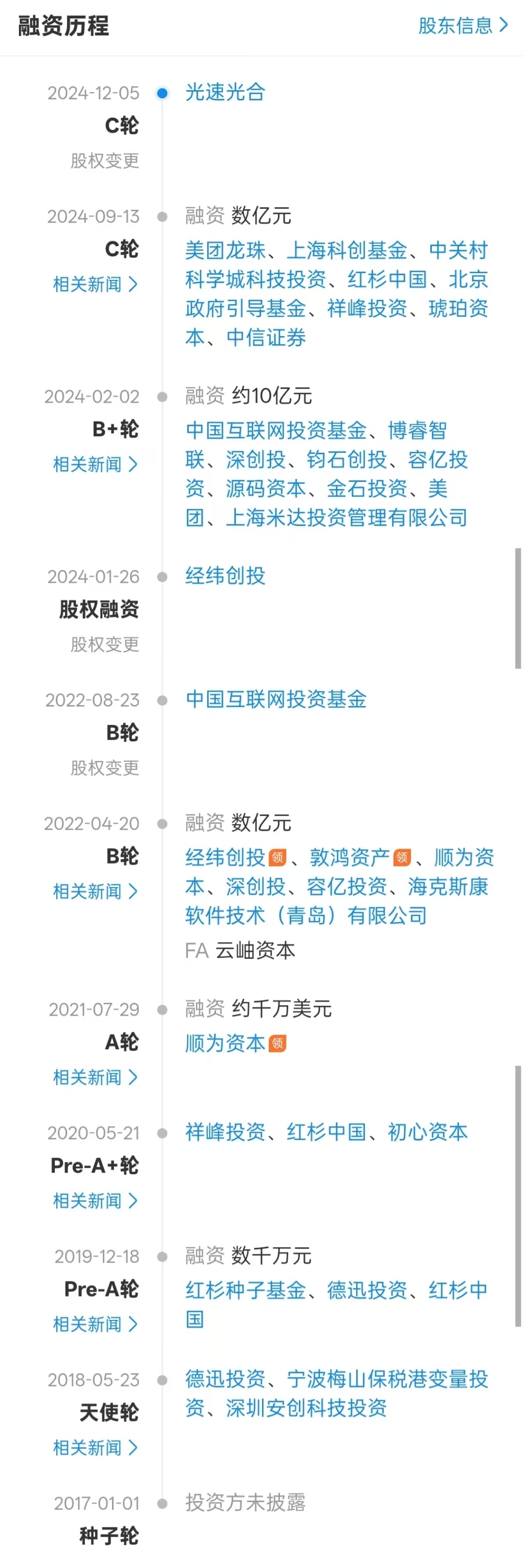Open 上海米达投资管理有限公司 investor page
524x1568 pixels.
click(x=346, y=518)
